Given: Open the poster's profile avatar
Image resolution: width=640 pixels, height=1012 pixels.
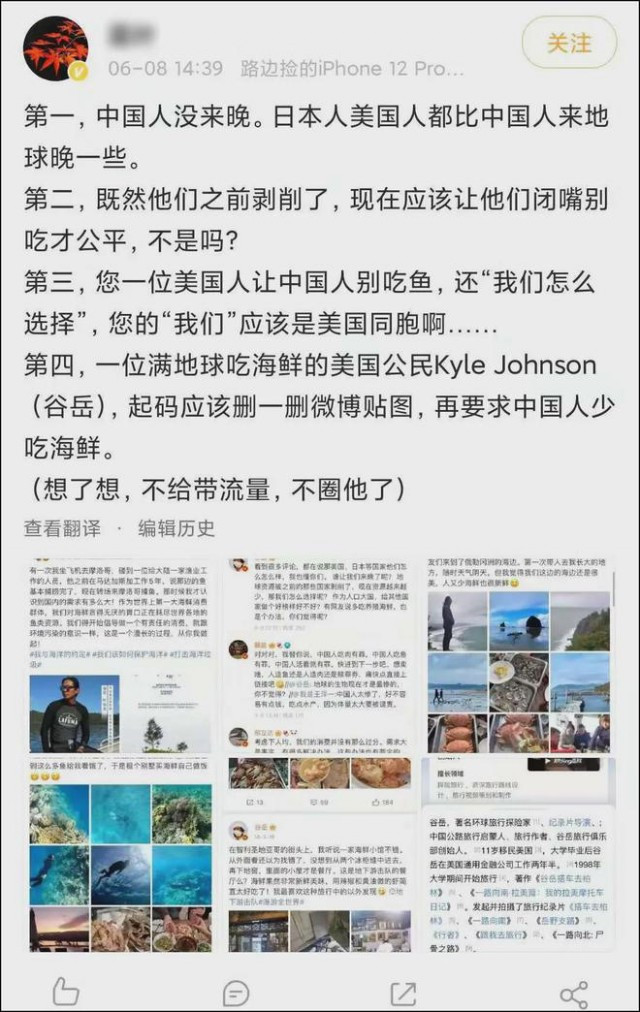Looking at the screenshot, I should coord(56,48).
